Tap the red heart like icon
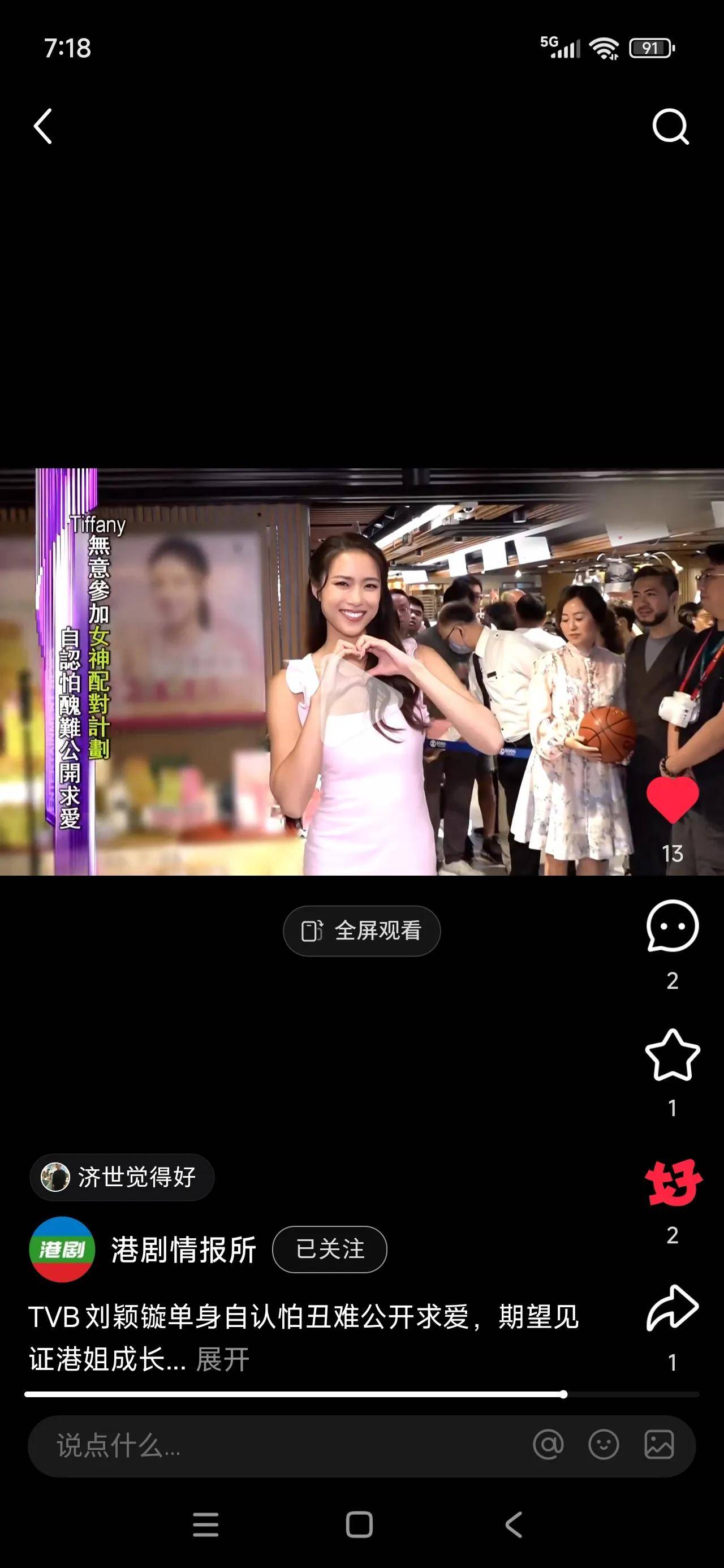Image resolution: width=724 pixels, height=1568 pixels. (672, 799)
